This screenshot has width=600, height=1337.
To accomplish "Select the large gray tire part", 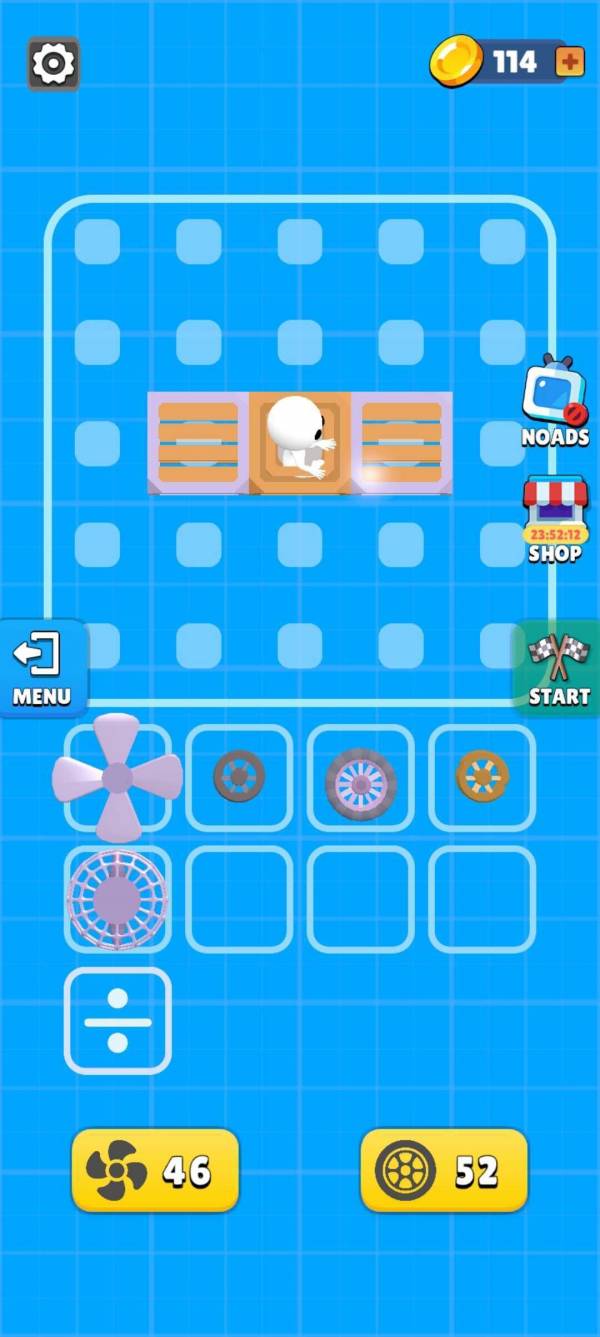I will click(x=360, y=782).
